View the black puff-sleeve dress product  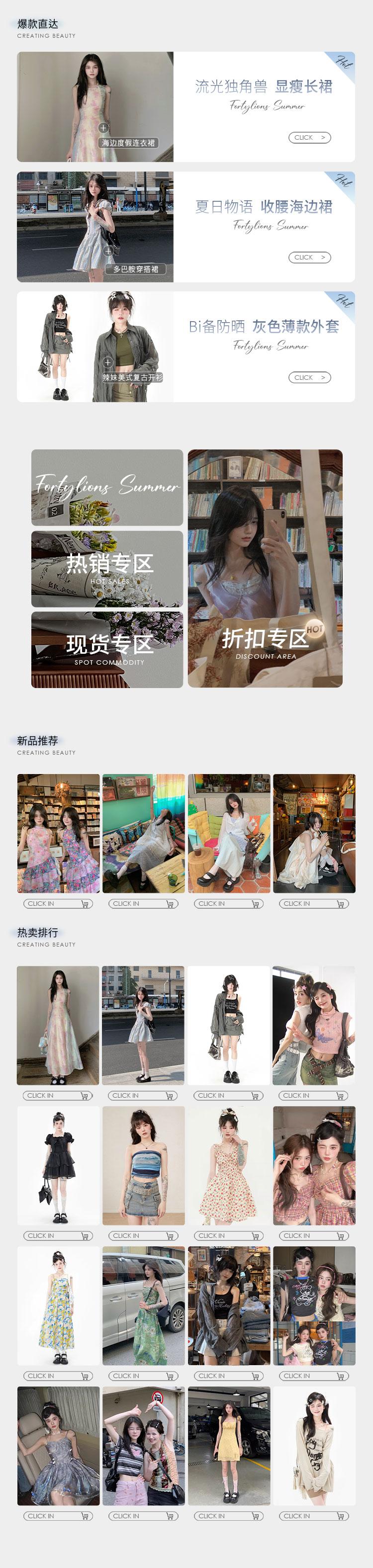click(58, 1165)
